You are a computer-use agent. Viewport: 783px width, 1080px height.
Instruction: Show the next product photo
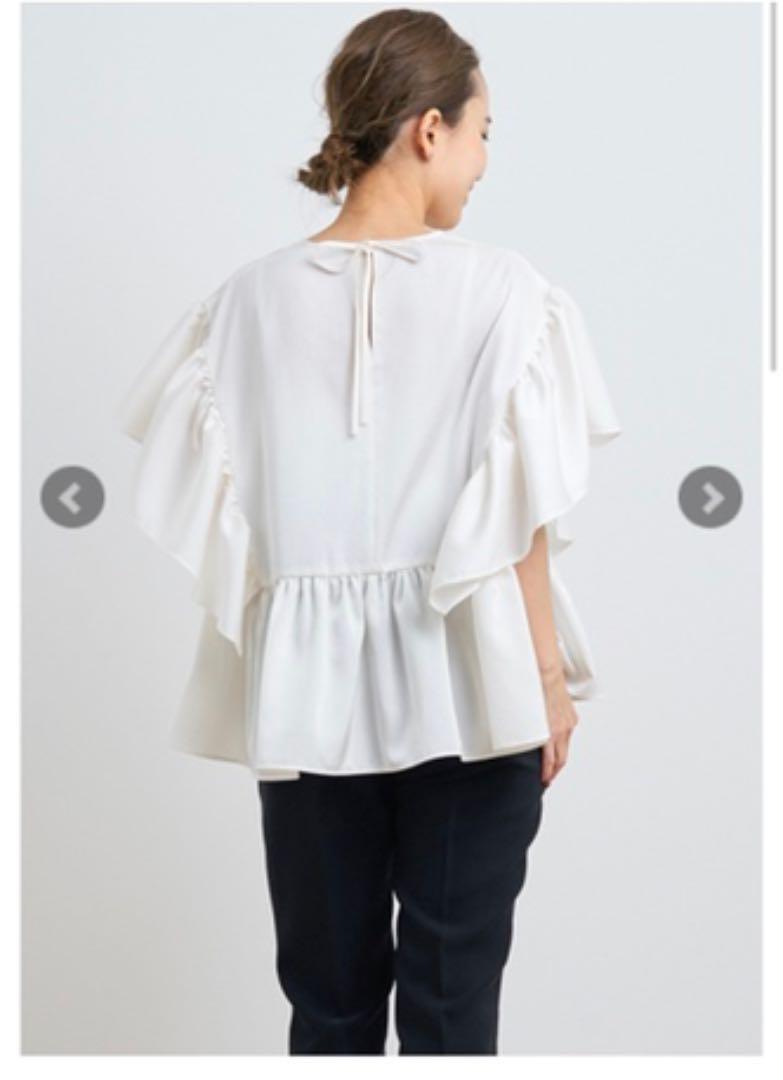(710, 497)
